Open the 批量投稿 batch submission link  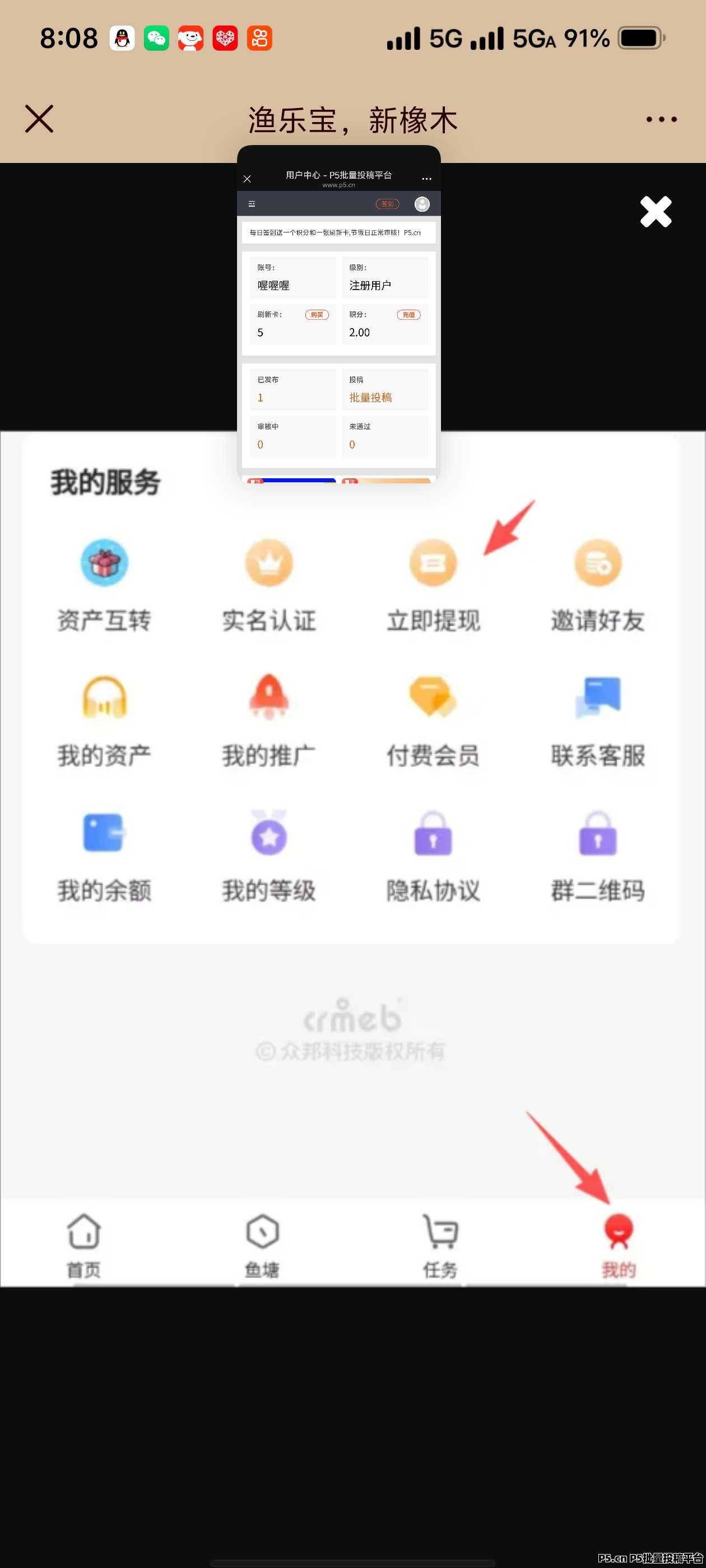pos(370,398)
